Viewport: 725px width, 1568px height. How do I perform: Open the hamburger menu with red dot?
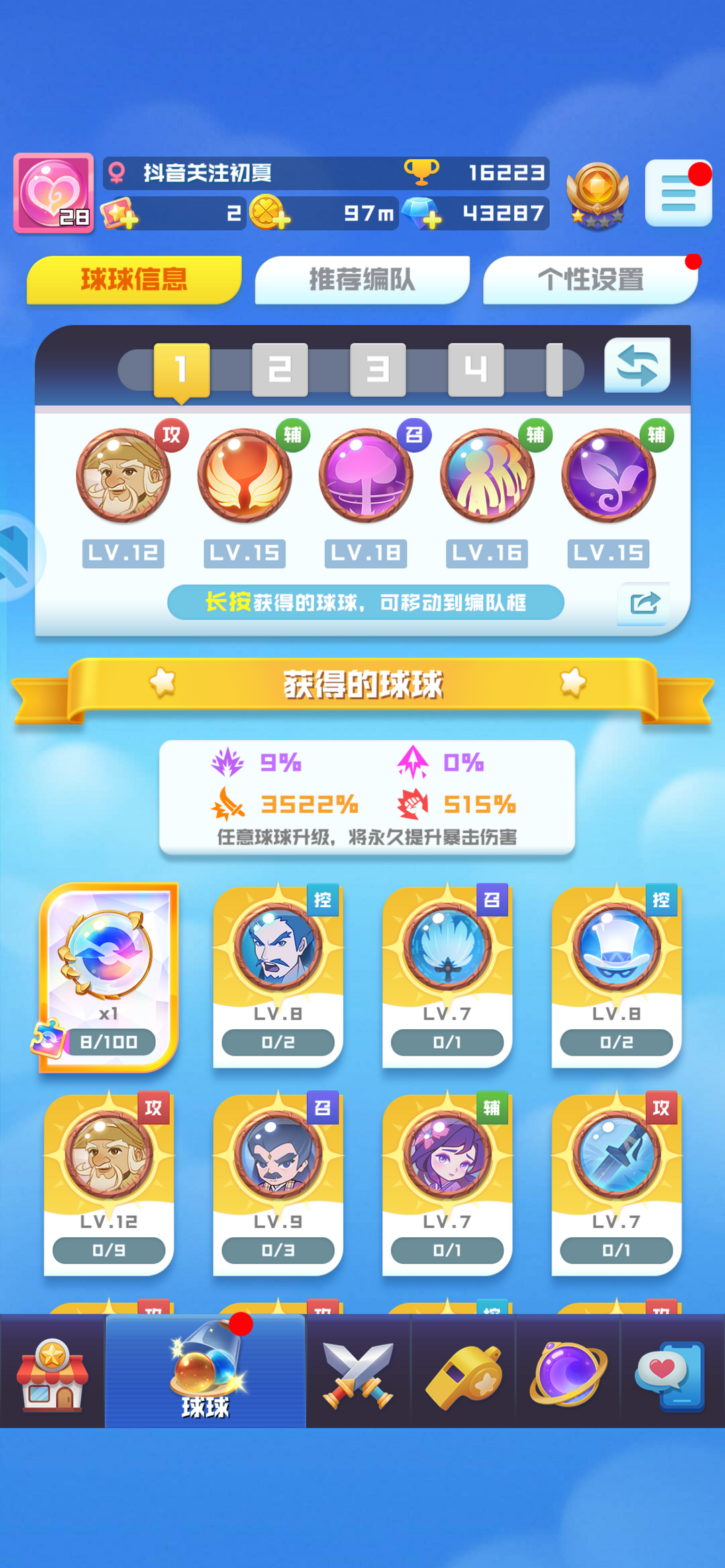coord(678,193)
